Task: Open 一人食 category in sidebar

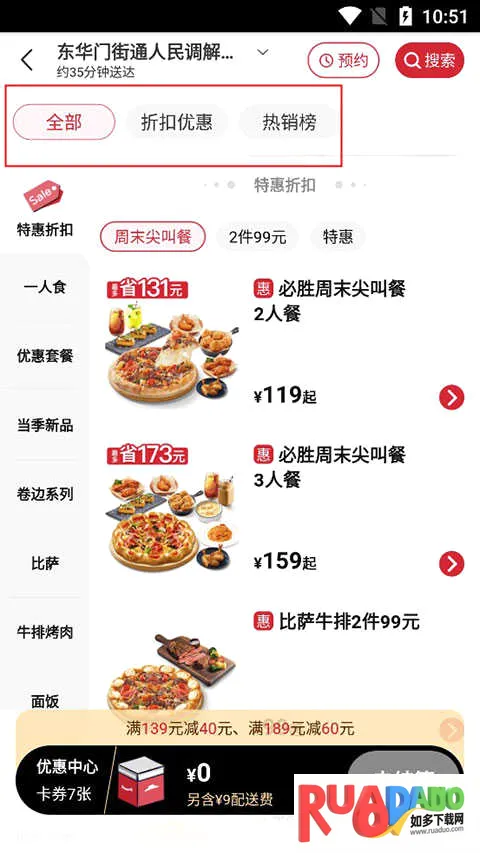Action: pyautogui.click(x=45, y=287)
